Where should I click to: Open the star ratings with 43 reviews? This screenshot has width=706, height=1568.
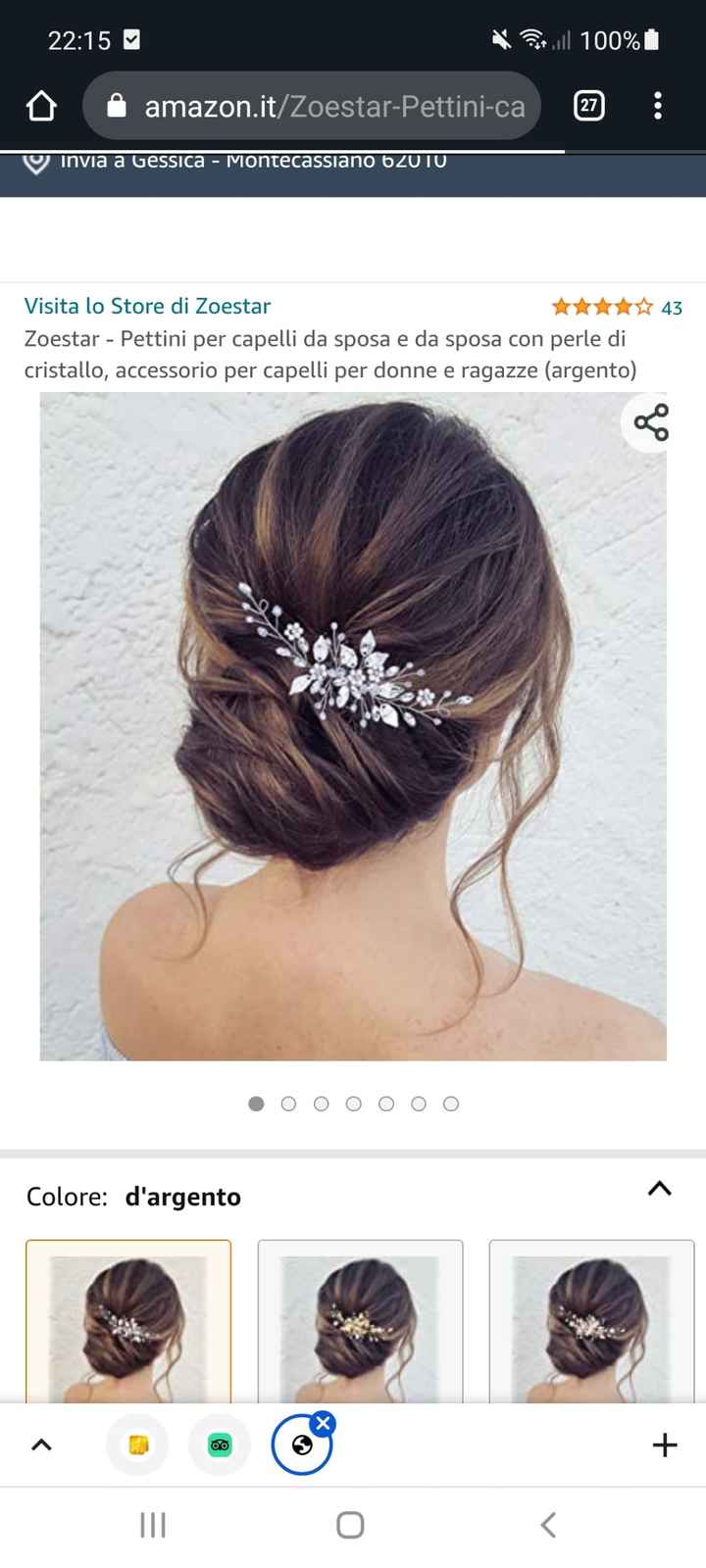[616, 307]
